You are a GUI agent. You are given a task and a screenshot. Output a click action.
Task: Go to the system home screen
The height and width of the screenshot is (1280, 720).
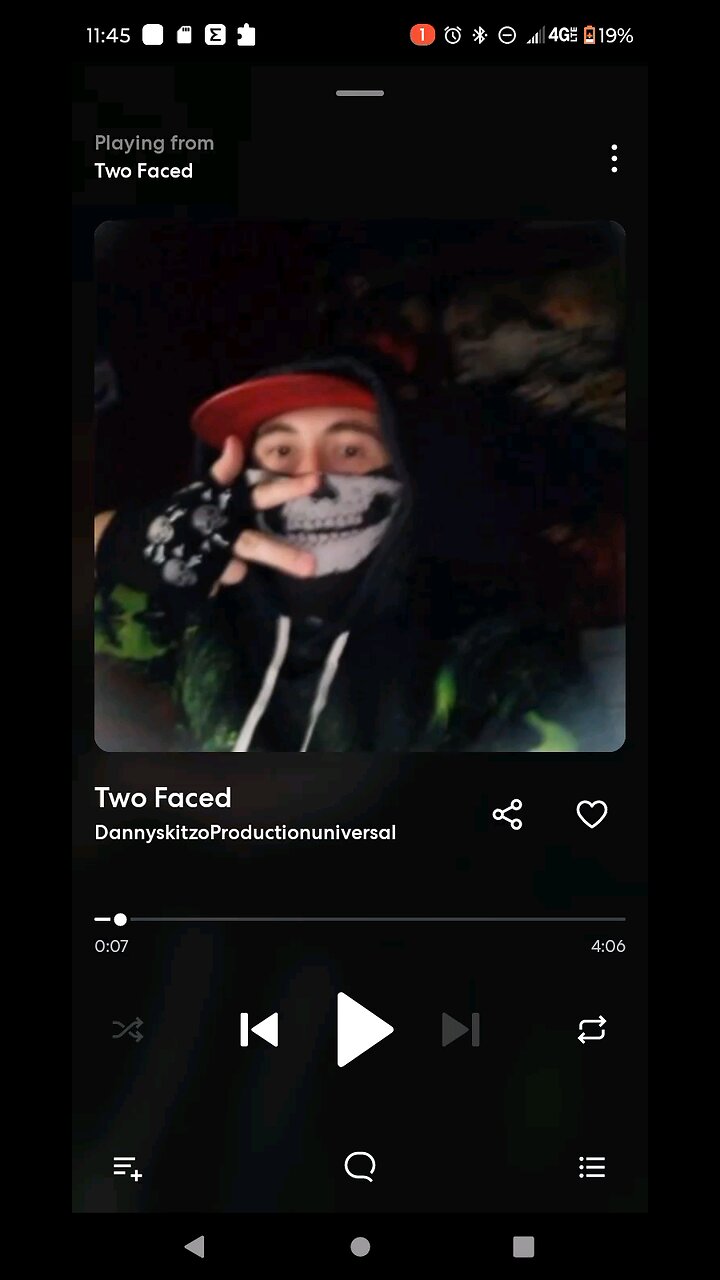(x=360, y=1246)
